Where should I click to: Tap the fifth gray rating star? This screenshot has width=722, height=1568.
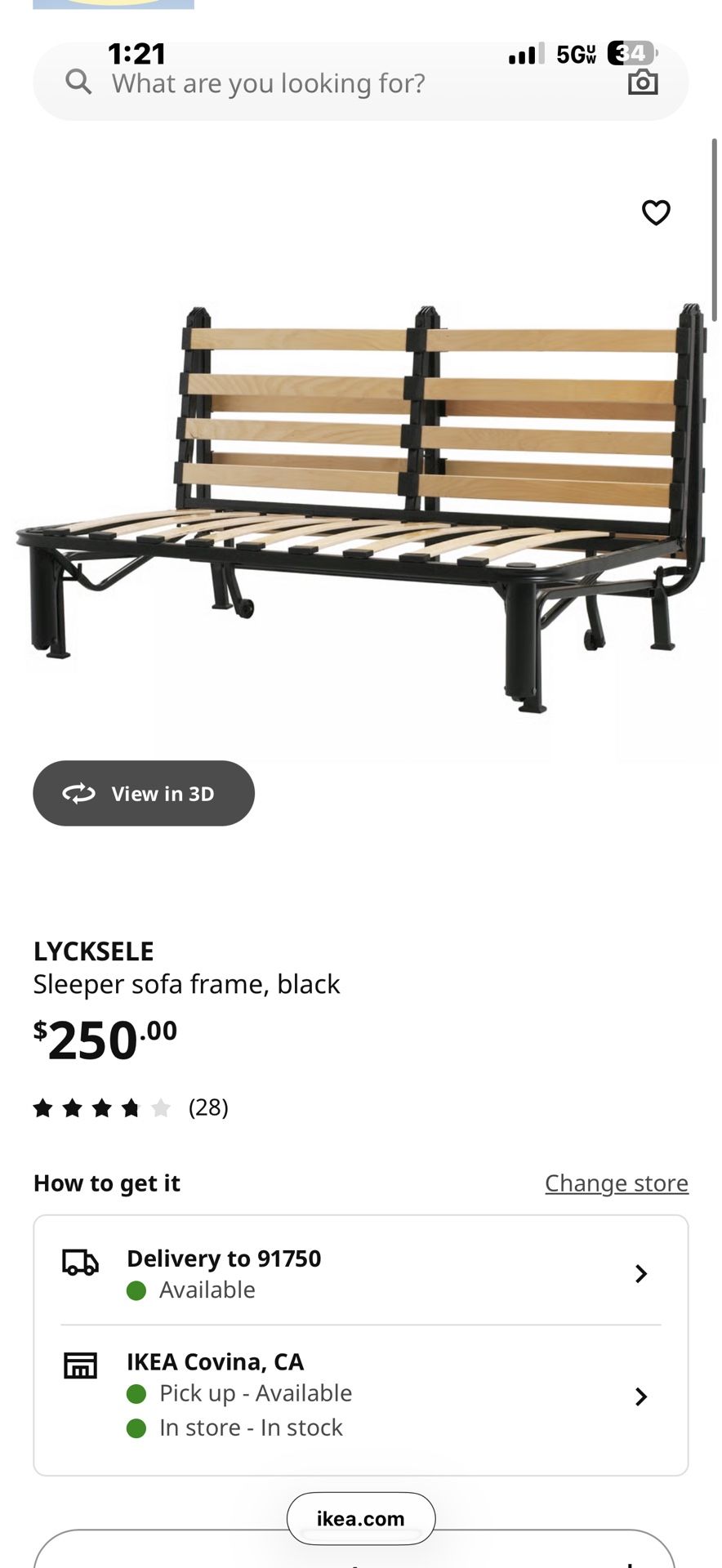tap(161, 1108)
